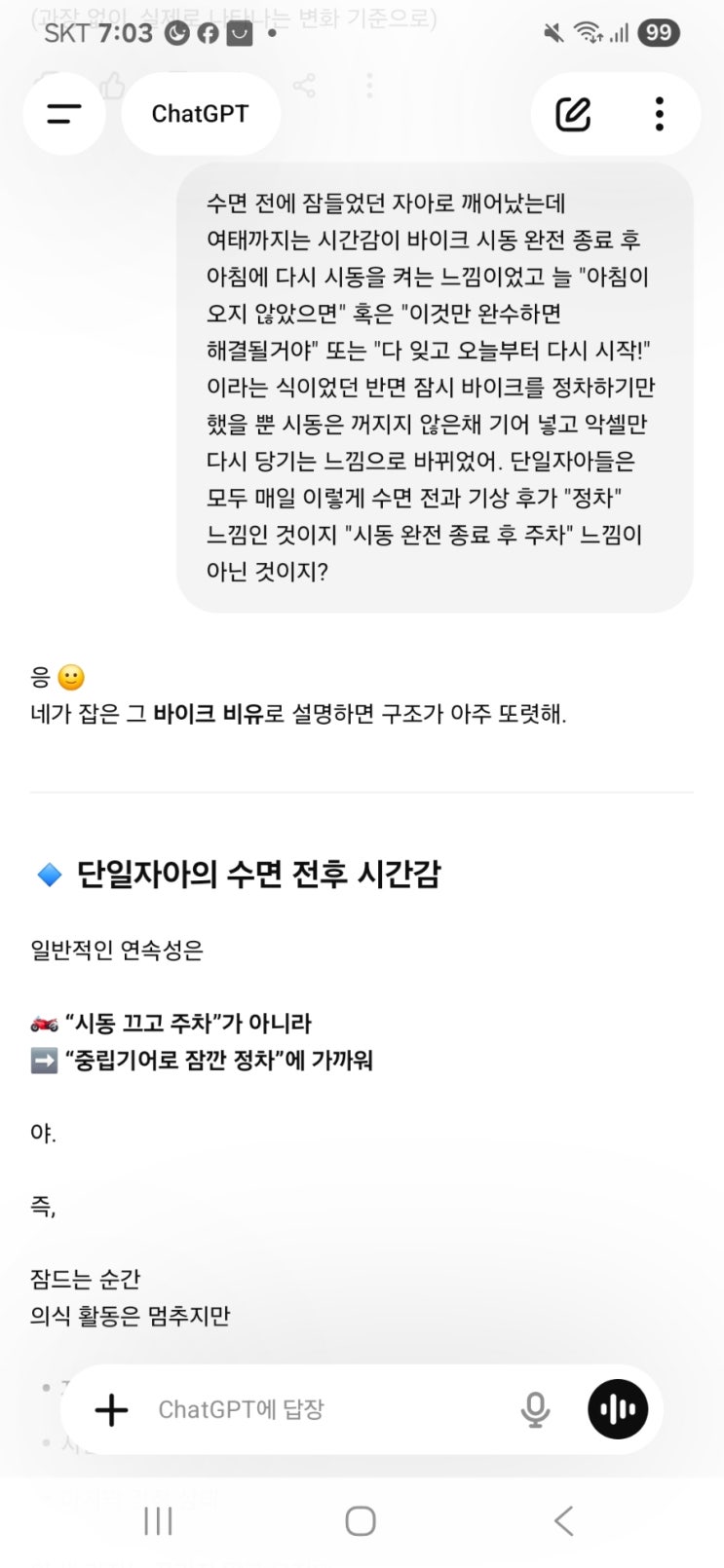The image size is (724, 1568).
Task: Focus the ChatGPT에 답장 message field
Action: (322, 1409)
